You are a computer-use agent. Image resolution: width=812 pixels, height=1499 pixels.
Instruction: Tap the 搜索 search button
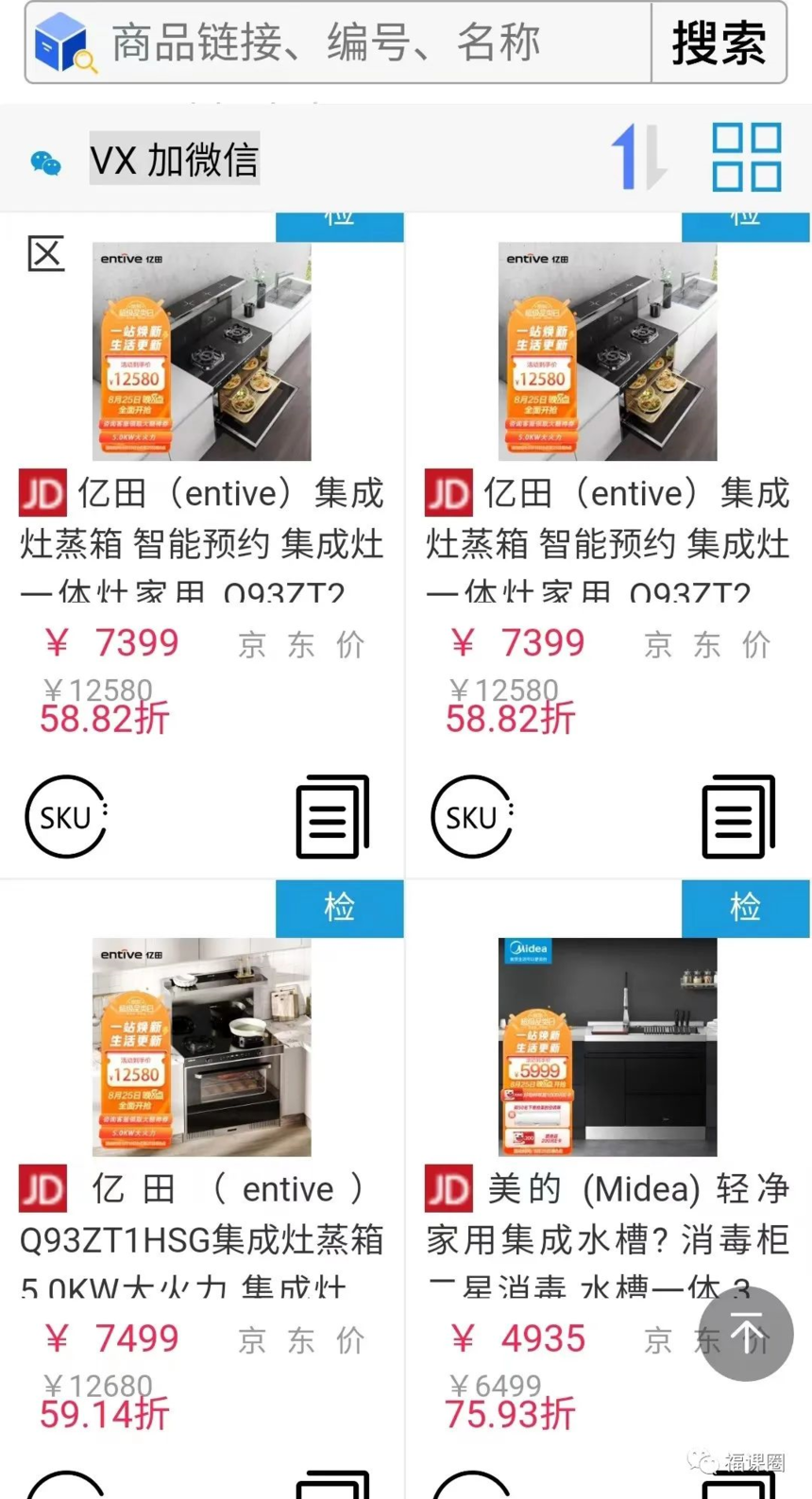click(719, 43)
